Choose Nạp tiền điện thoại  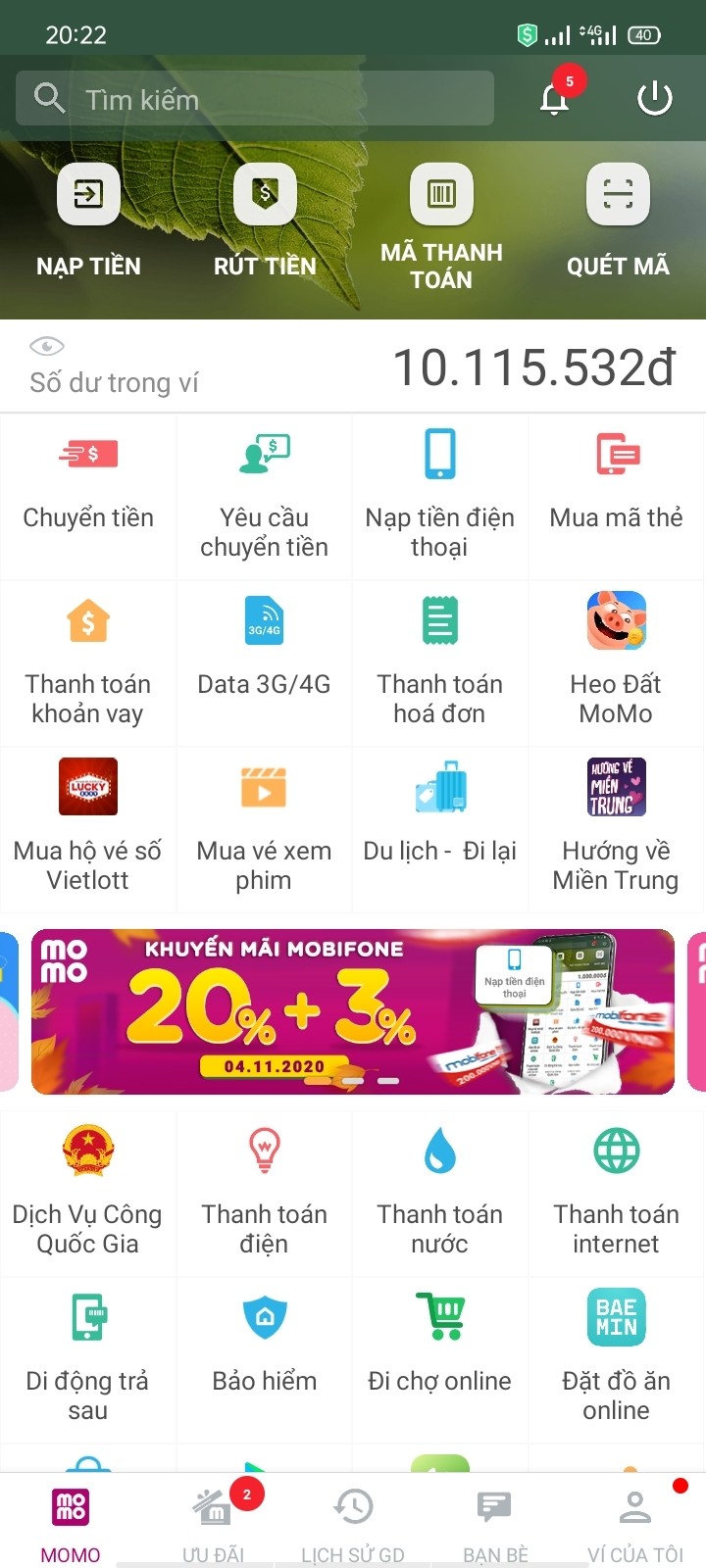pos(440,495)
